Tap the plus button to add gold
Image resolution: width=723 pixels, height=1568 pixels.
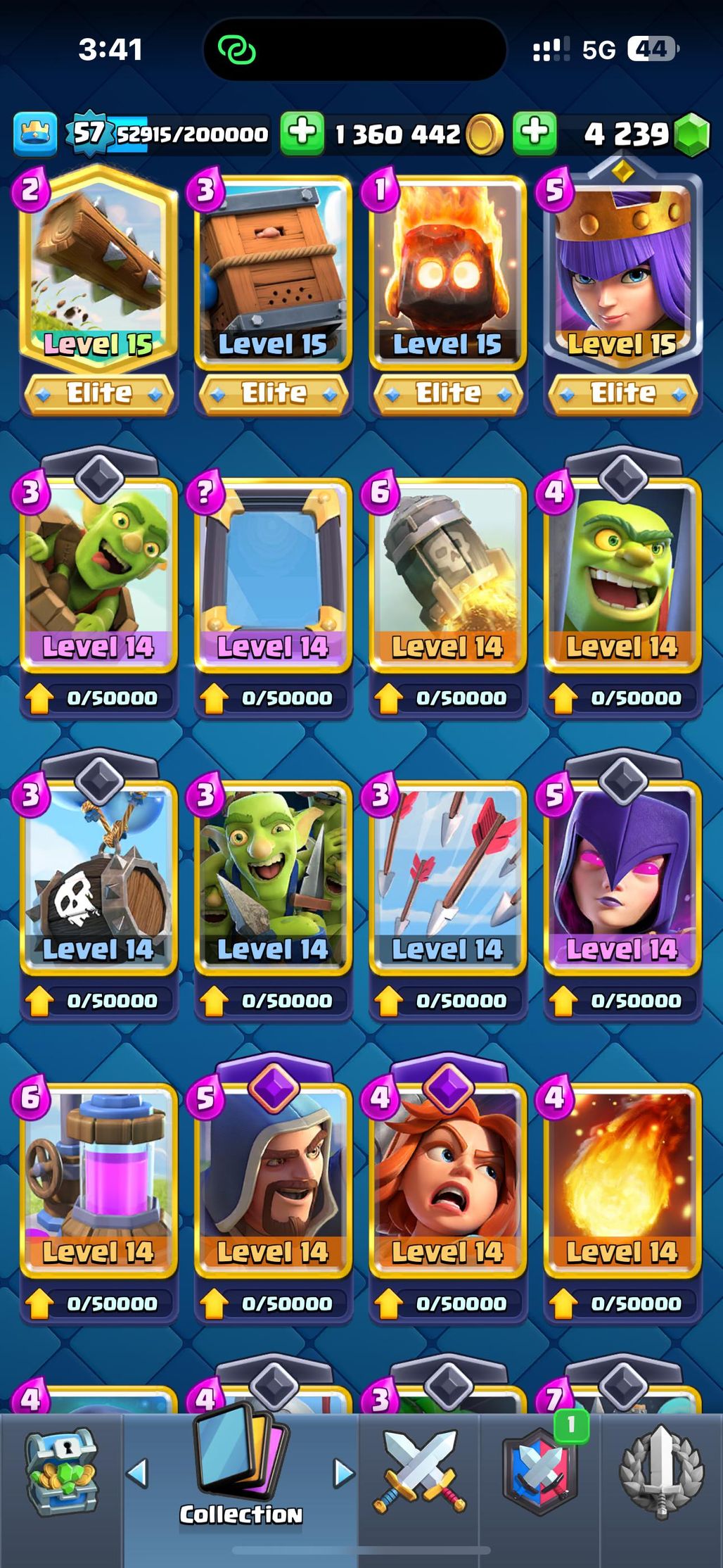click(x=302, y=132)
